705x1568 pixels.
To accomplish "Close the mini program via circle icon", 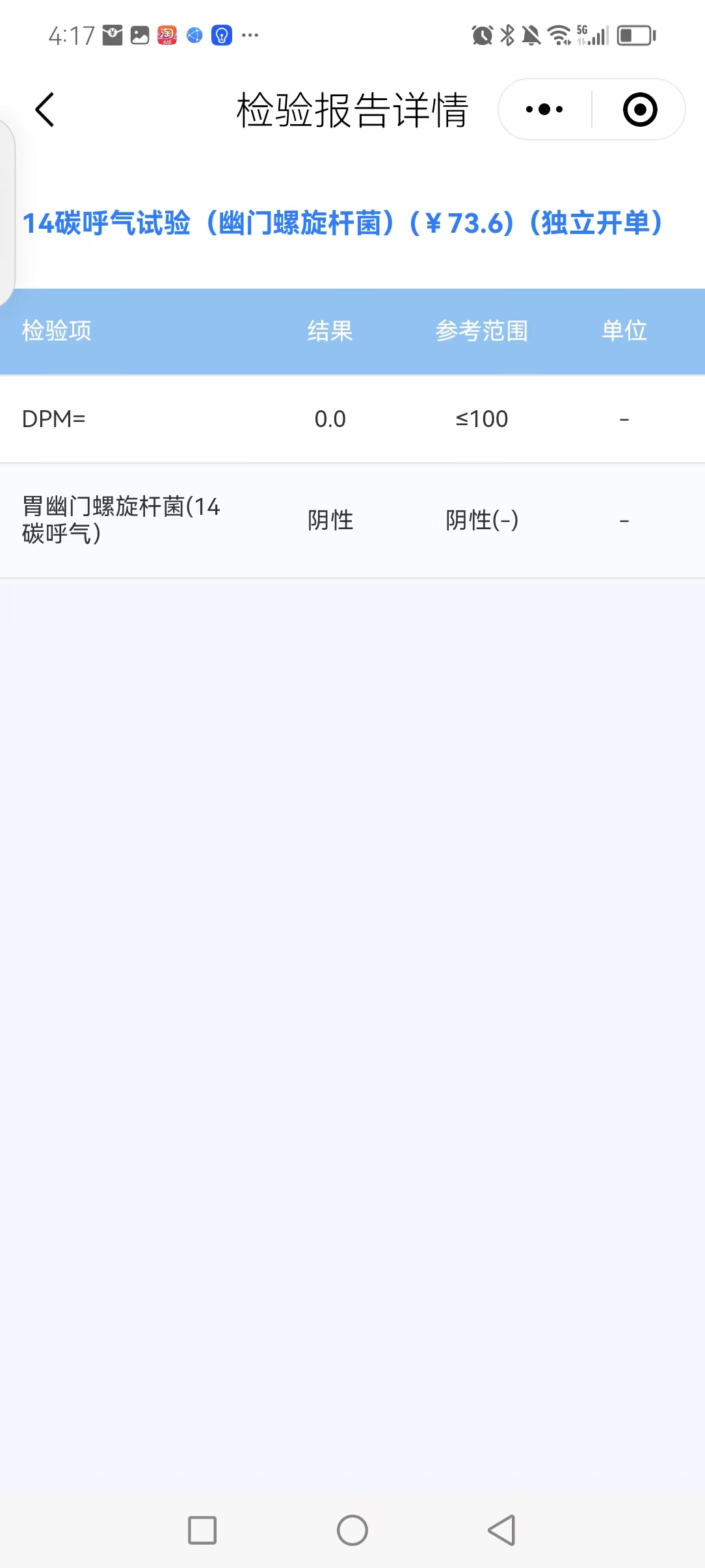I will tap(640, 109).
